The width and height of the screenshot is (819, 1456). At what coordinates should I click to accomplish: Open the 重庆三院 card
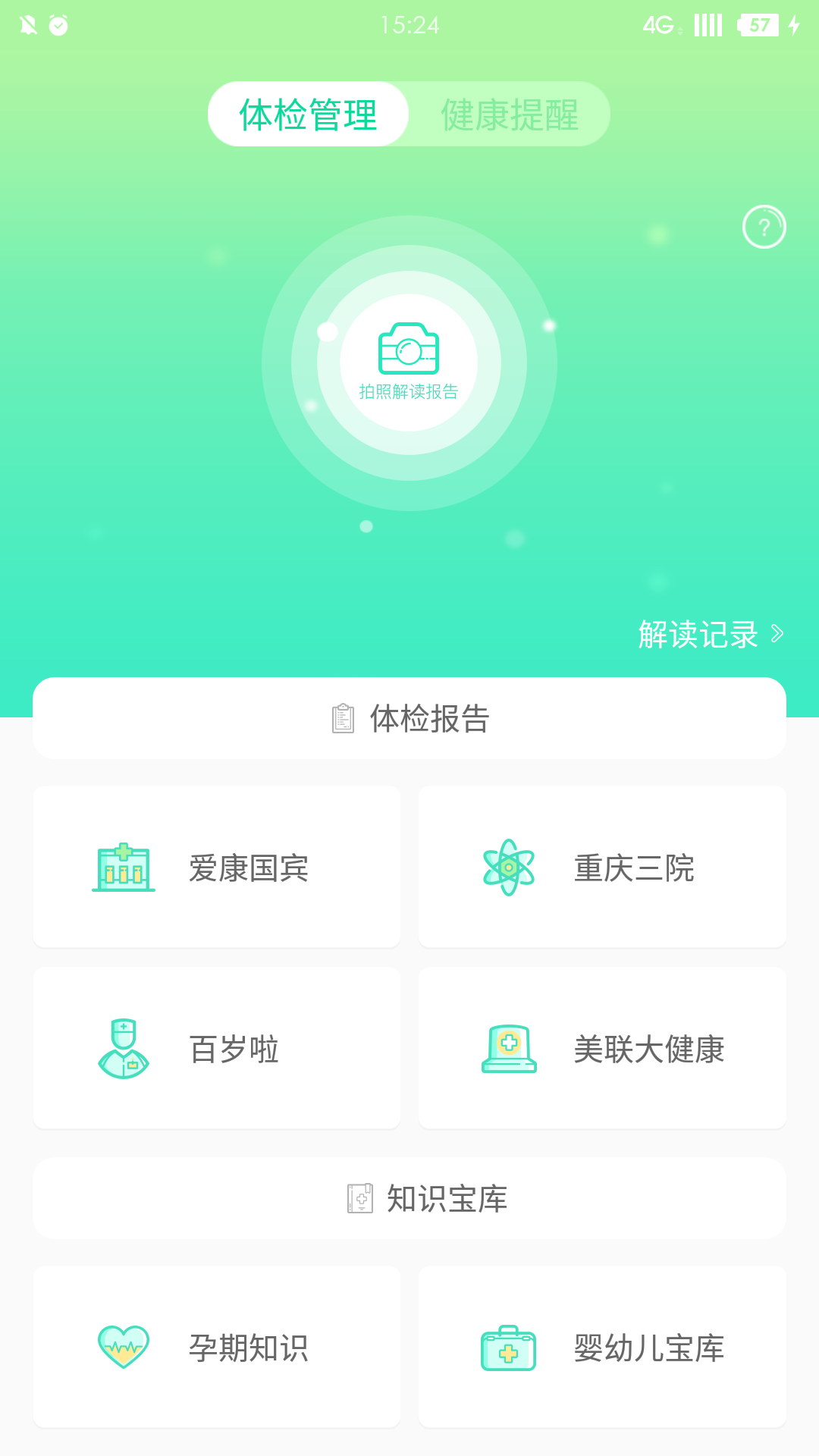(602, 867)
